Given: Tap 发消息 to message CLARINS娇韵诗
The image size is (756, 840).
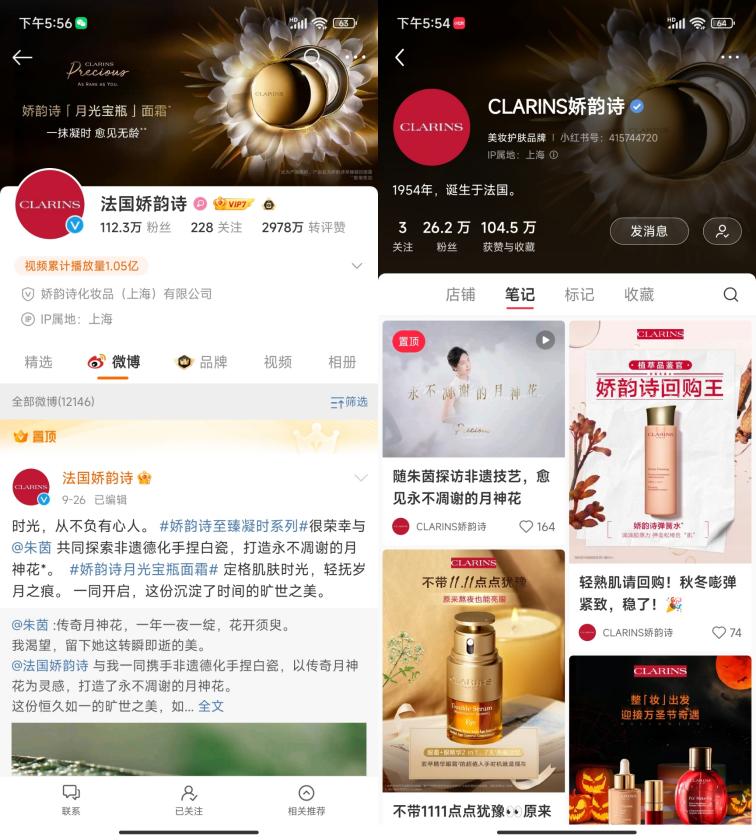Looking at the screenshot, I should coord(649,231).
